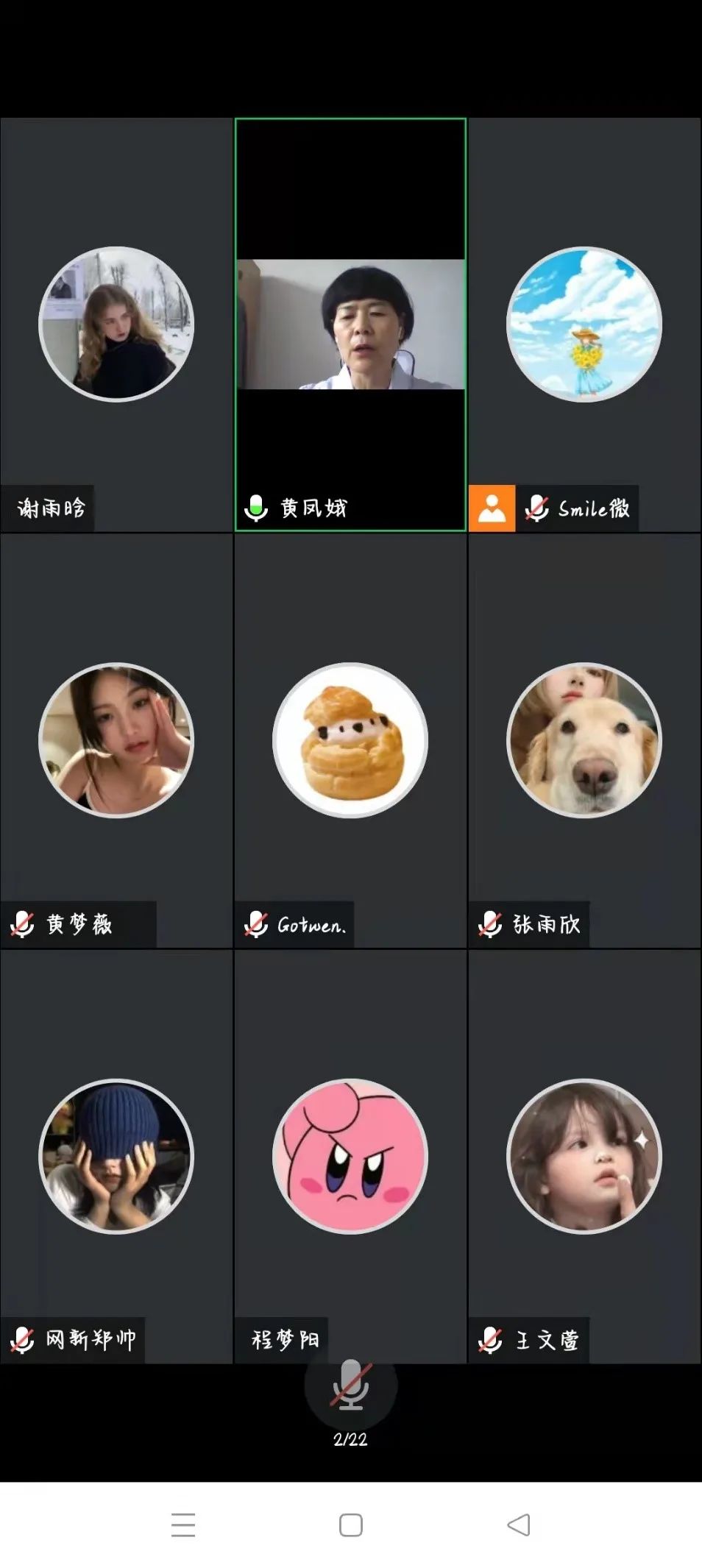702x1568 pixels.
Task: Select participant tile 网新郑帅
Action: [116, 1156]
